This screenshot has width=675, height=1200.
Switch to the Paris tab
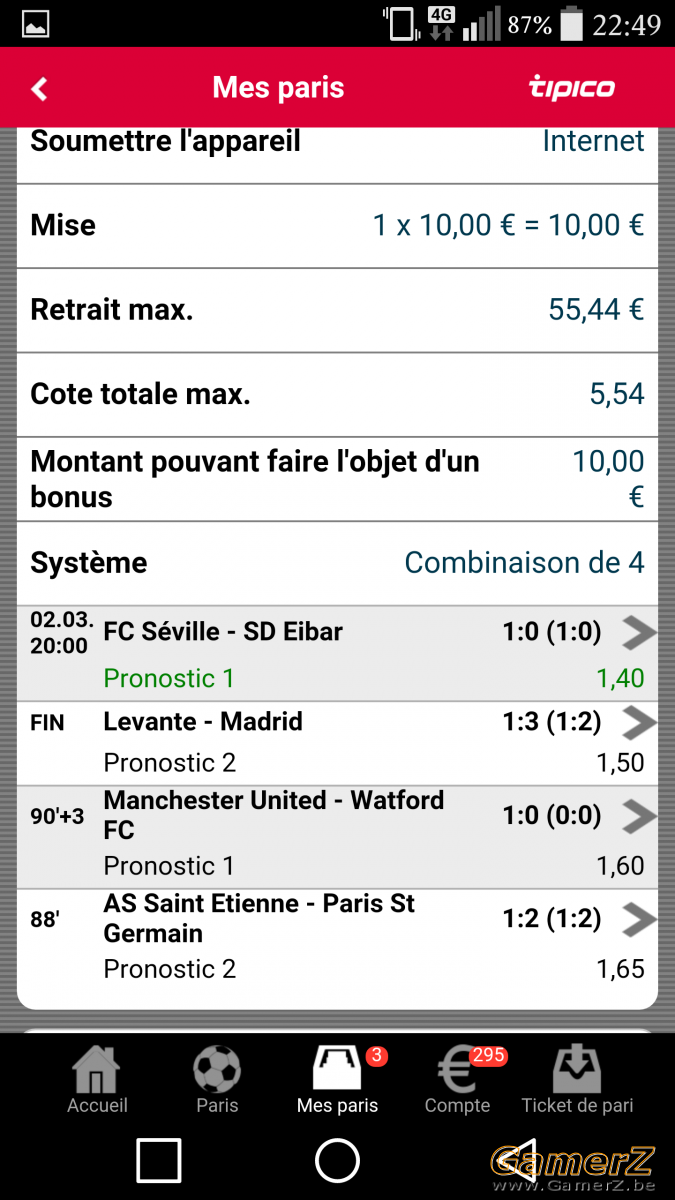(x=217, y=1080)
